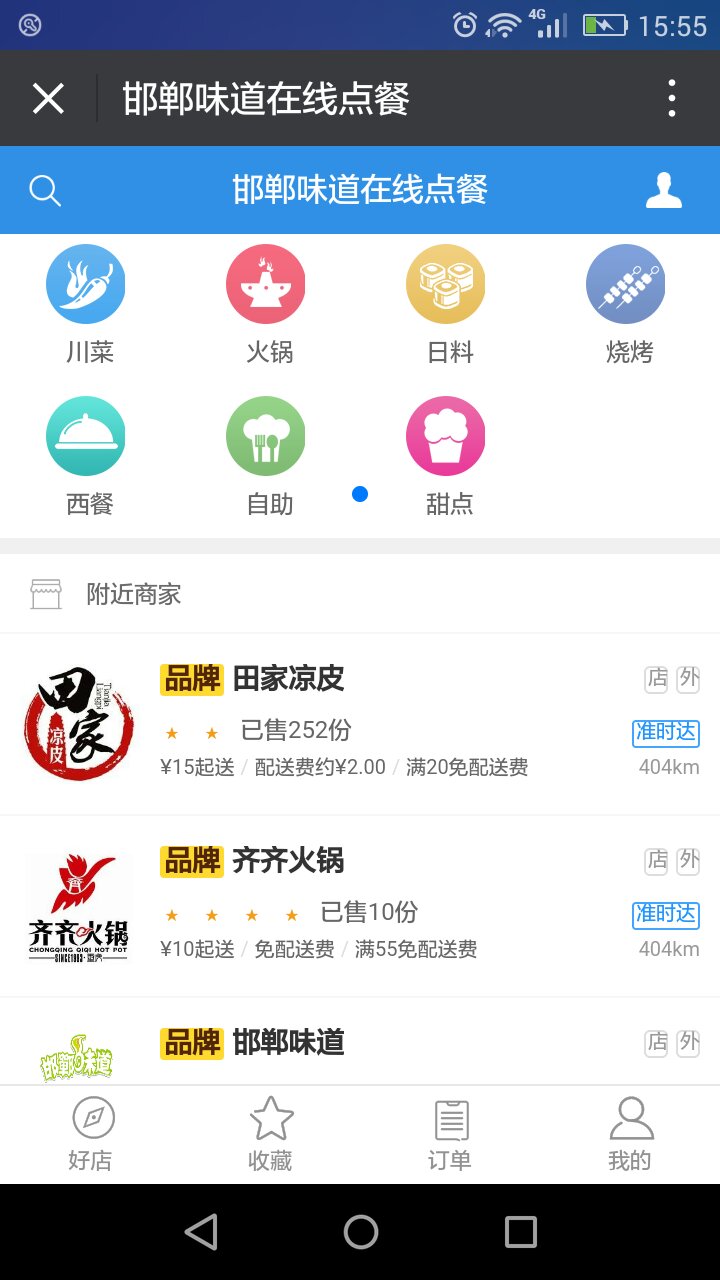The height and width of the screenshot is (1280, 720).
Task: Close the 邯郸味道在线点餐 web page
Action: pyautogui.click(x=48, y=99)
